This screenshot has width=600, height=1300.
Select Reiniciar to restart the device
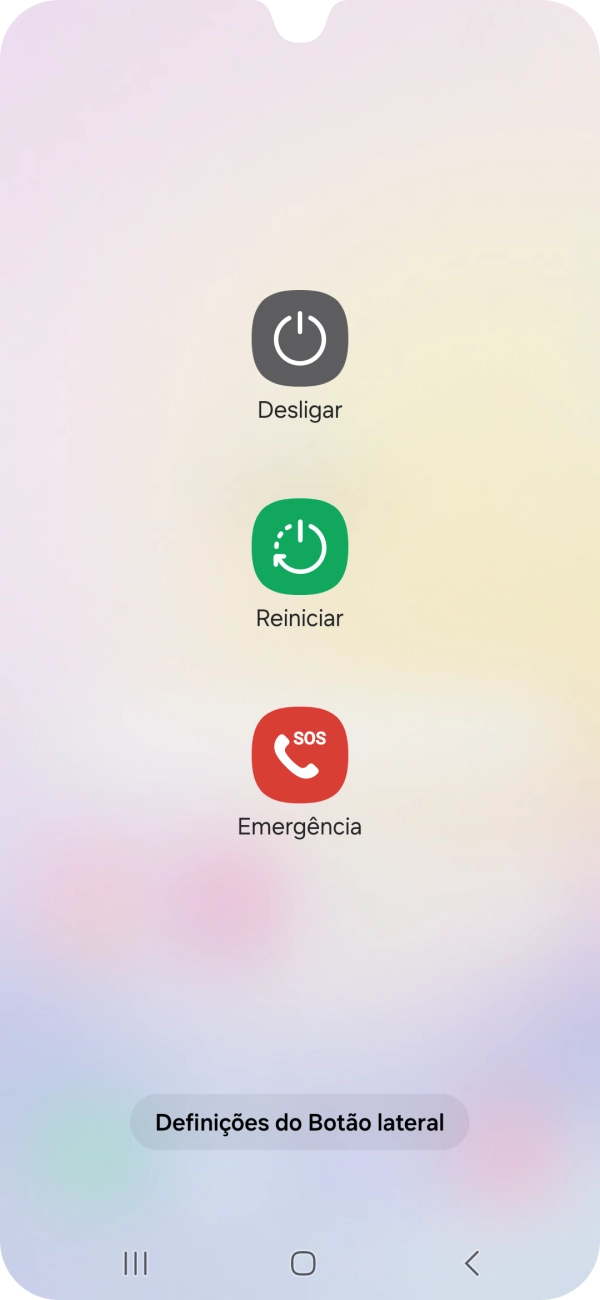tap(300, 547)
